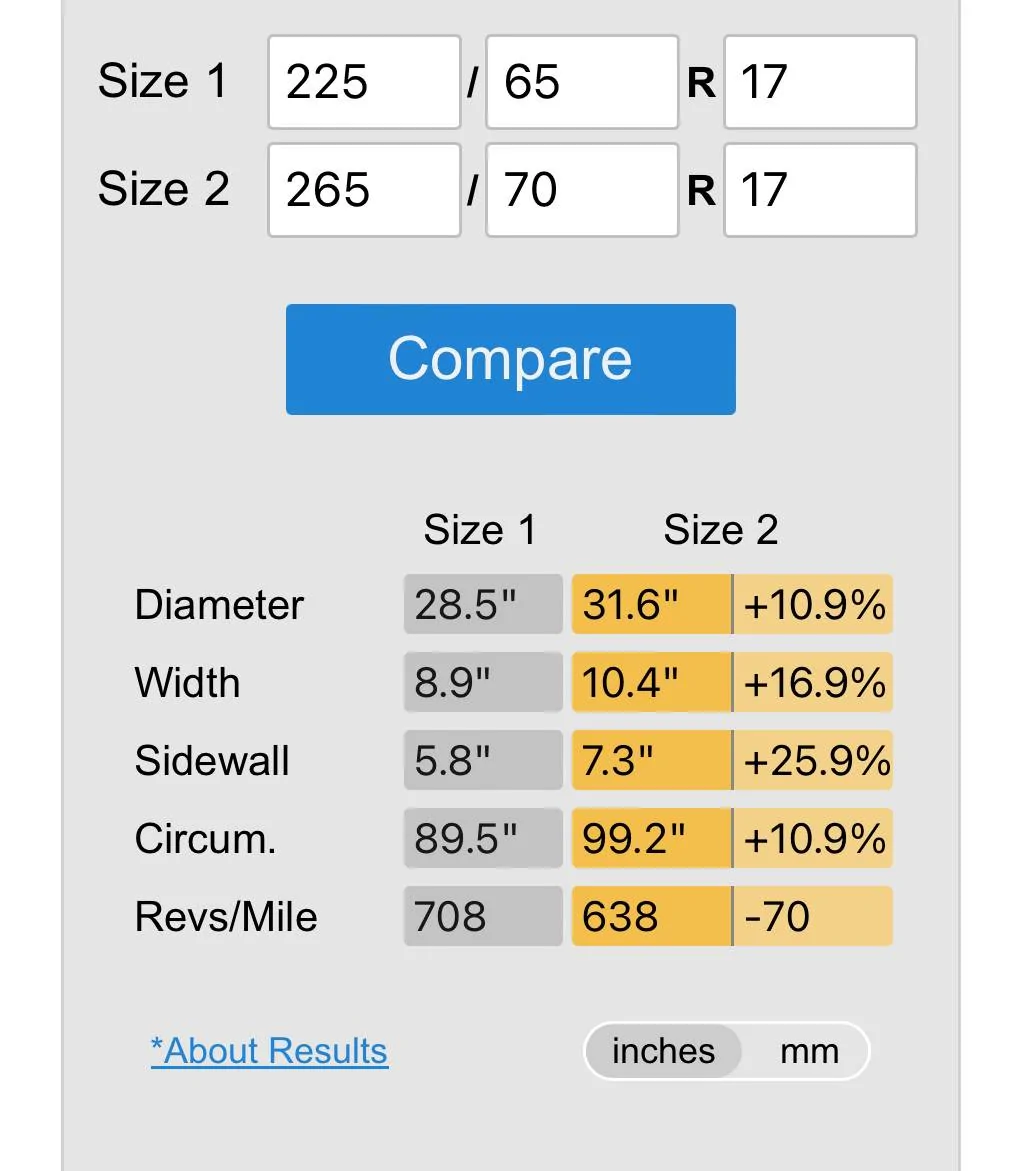
Task: Open the About Results link
Action: (269, 1051)
